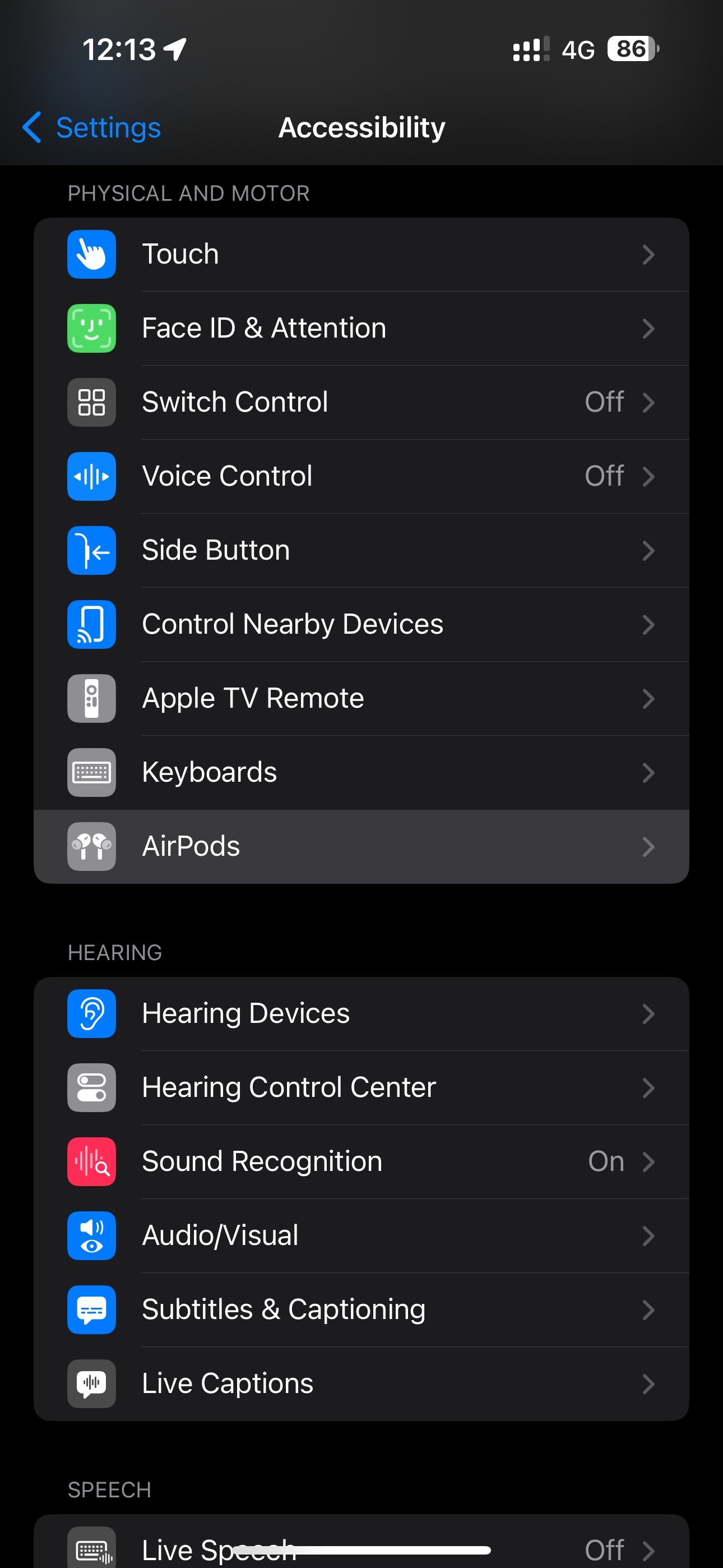Open Sound Recognition using its chevron

[649, 1161]
